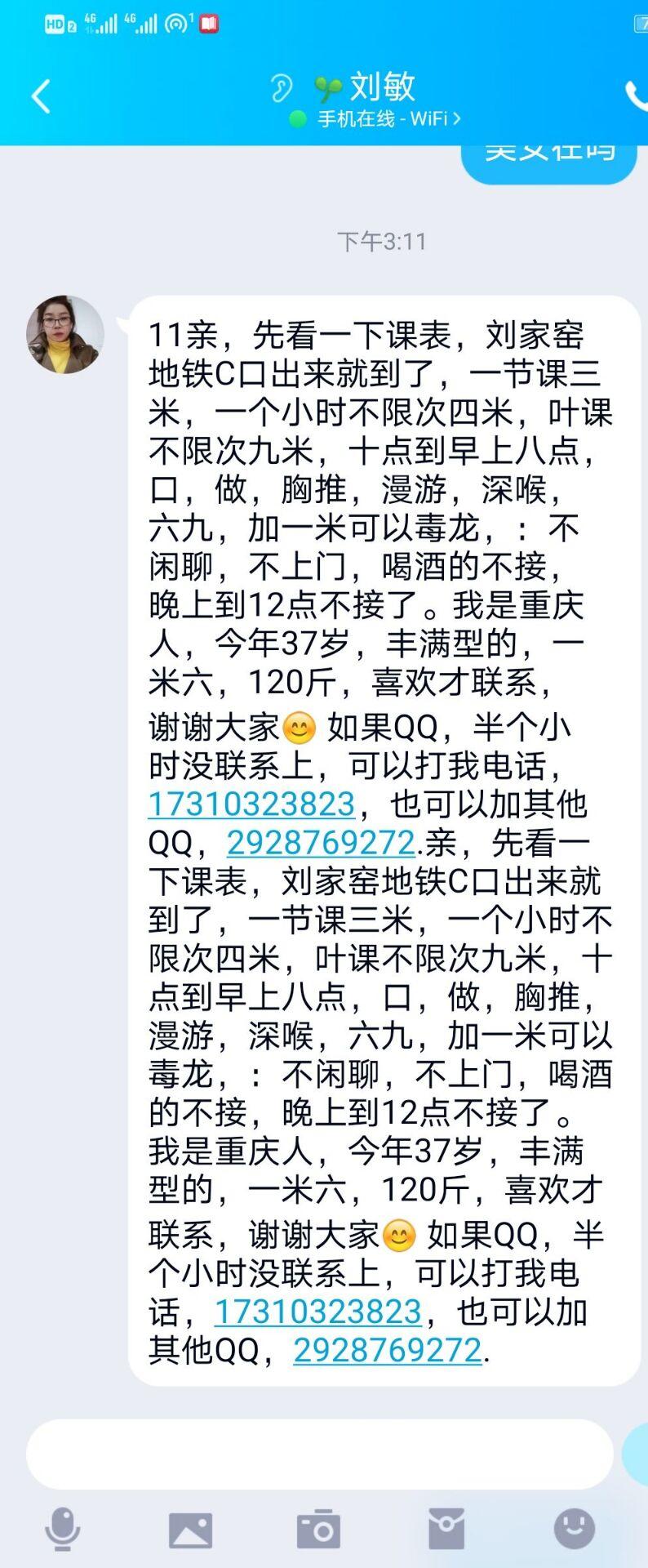648x1568 pixels.
Task: Open the red packet option
Action: click(446, 1529)
